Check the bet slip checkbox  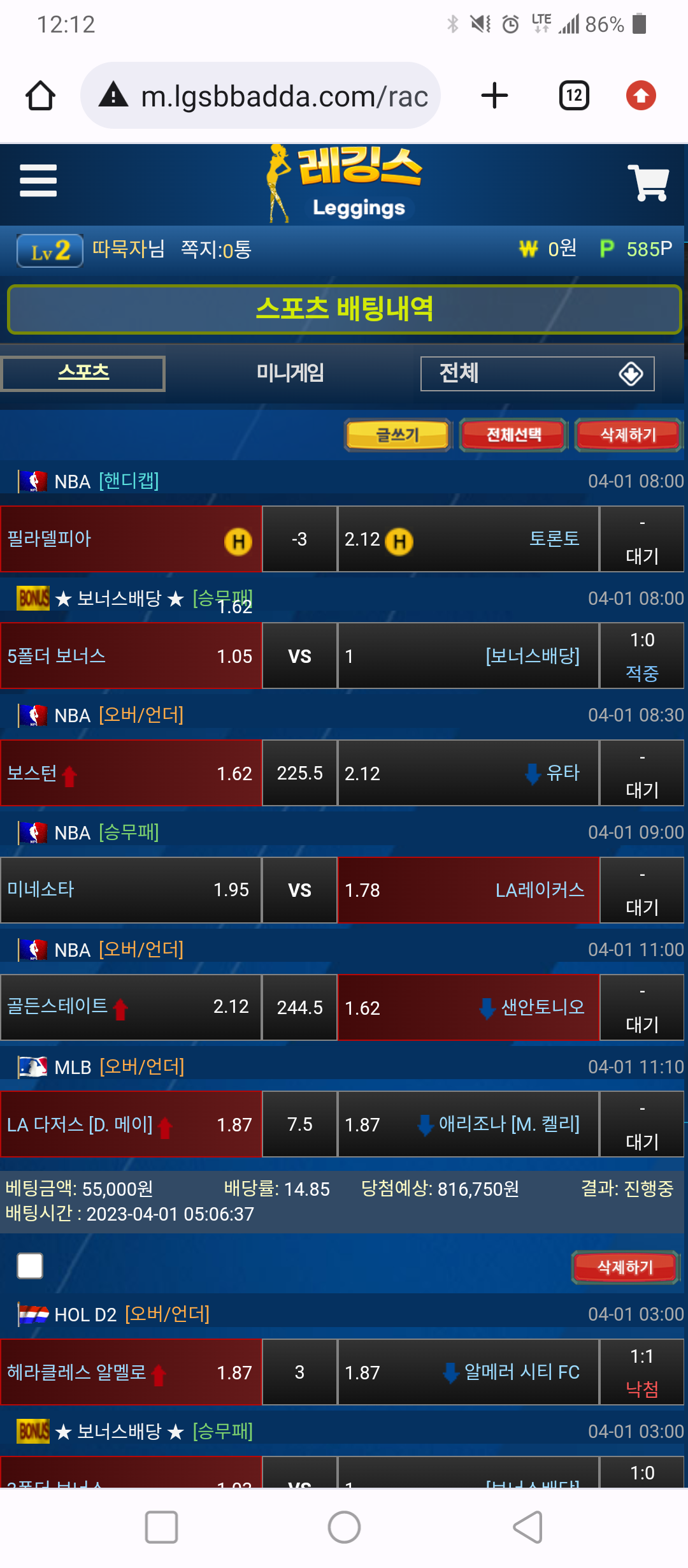point(30,1266)
